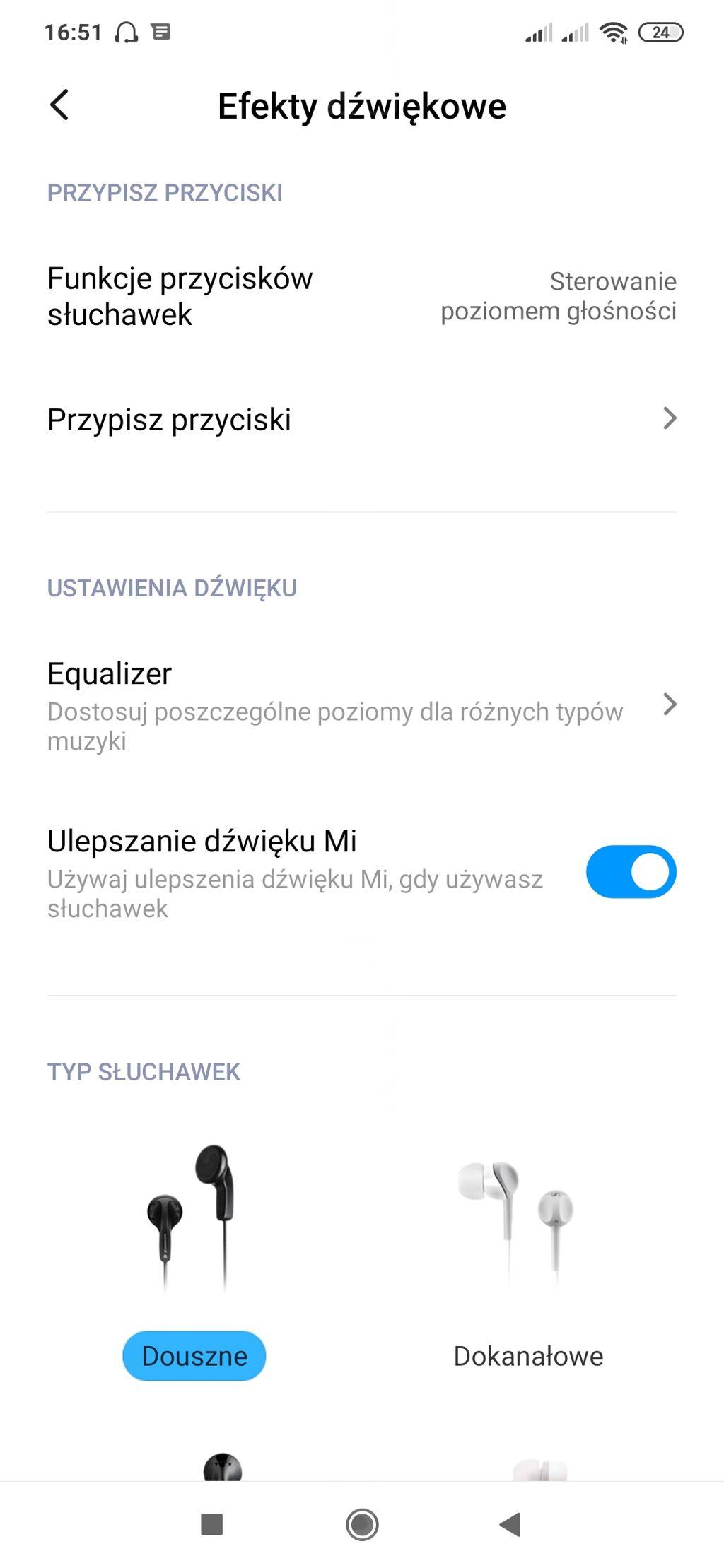This screenshot has width=724, height=1568.
Task: Choose Dokanałowe headphone type
Action: (x=527, y=1355)
